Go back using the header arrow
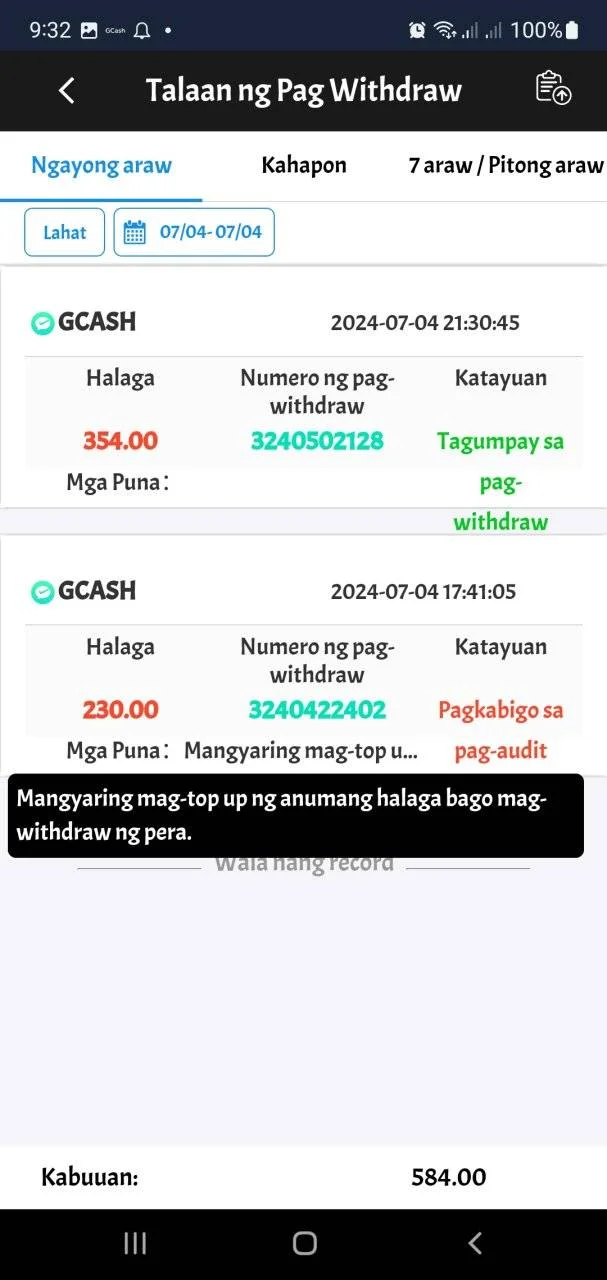This screenshot has height=1280, width=607. click(x=66, y=90)
